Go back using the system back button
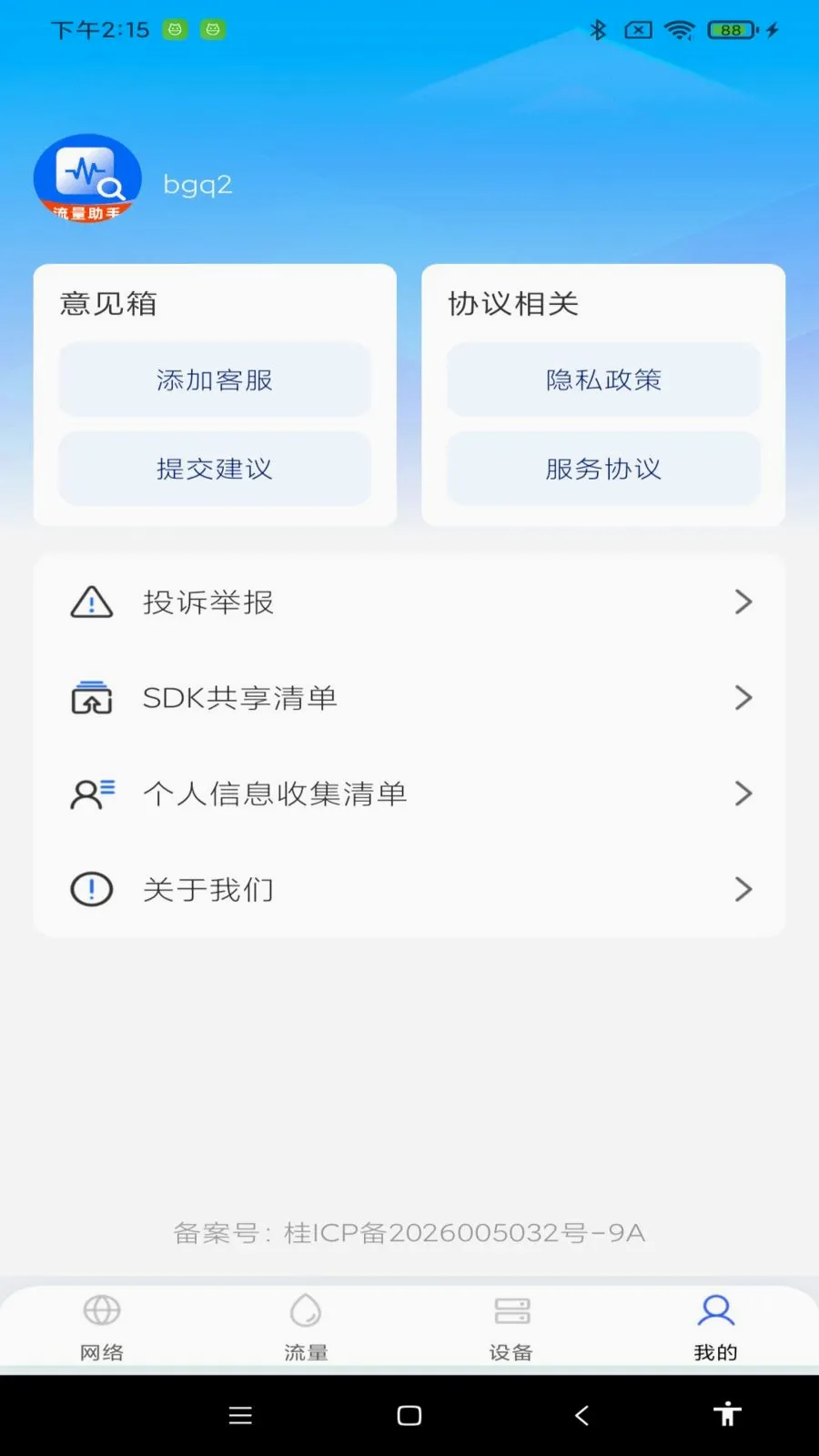The image size is (819, 1456). coord(582,1415)
